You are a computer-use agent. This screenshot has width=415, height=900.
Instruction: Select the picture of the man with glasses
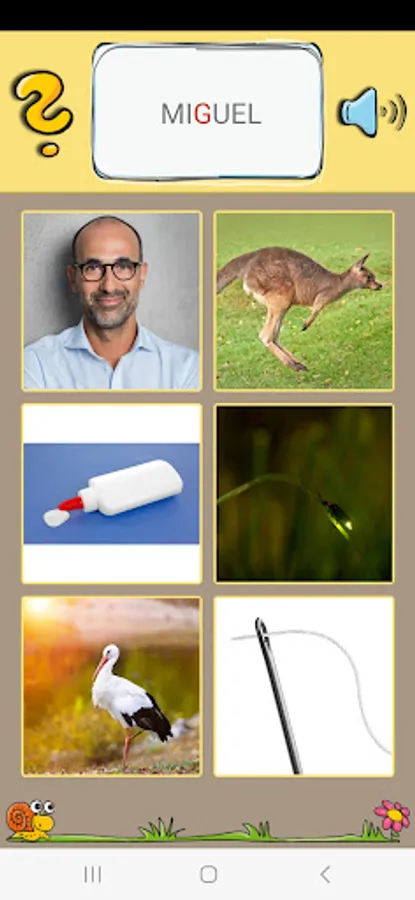[112, 301]
